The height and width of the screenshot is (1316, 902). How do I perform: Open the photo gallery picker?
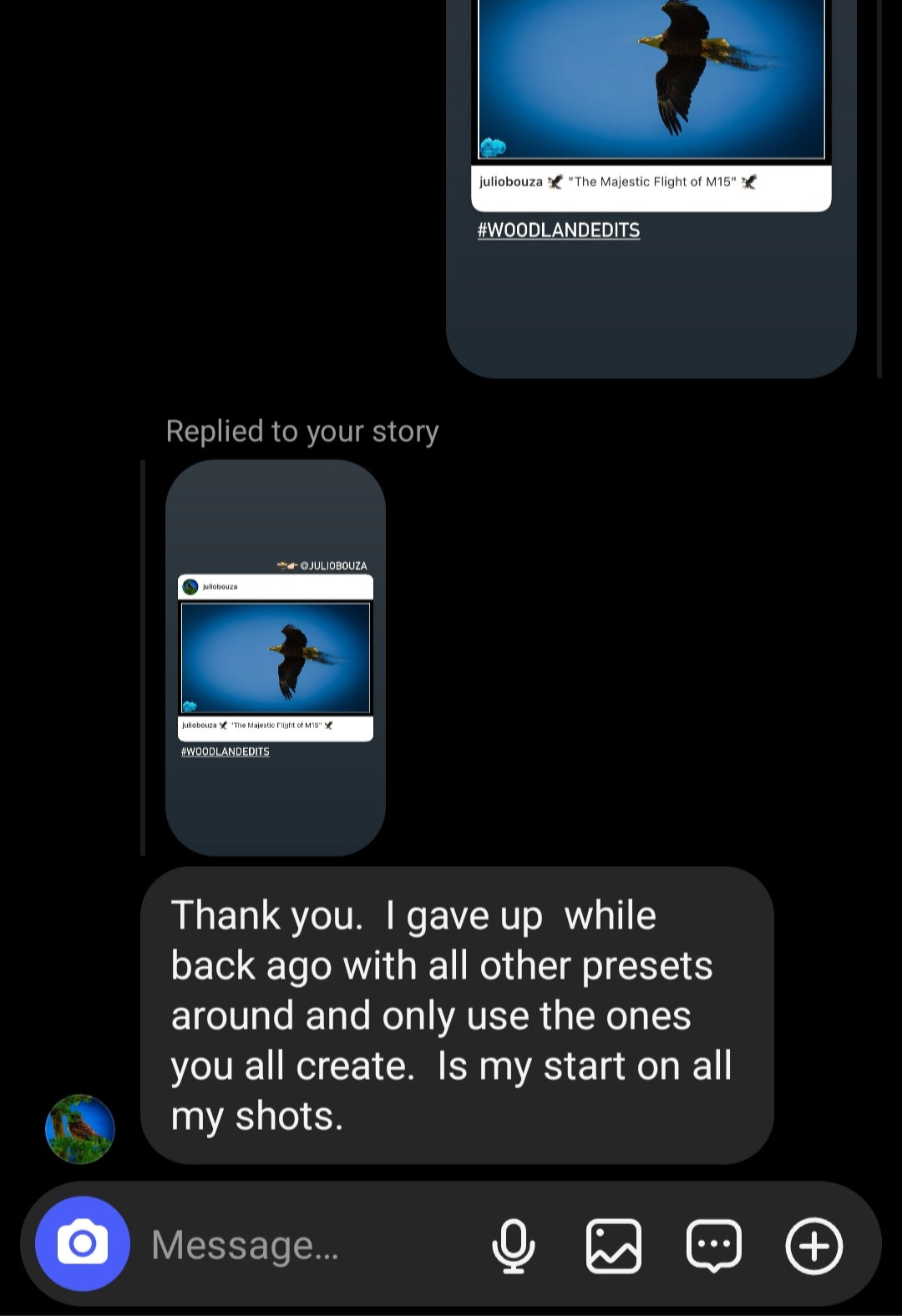click(x=614, y=1245)
